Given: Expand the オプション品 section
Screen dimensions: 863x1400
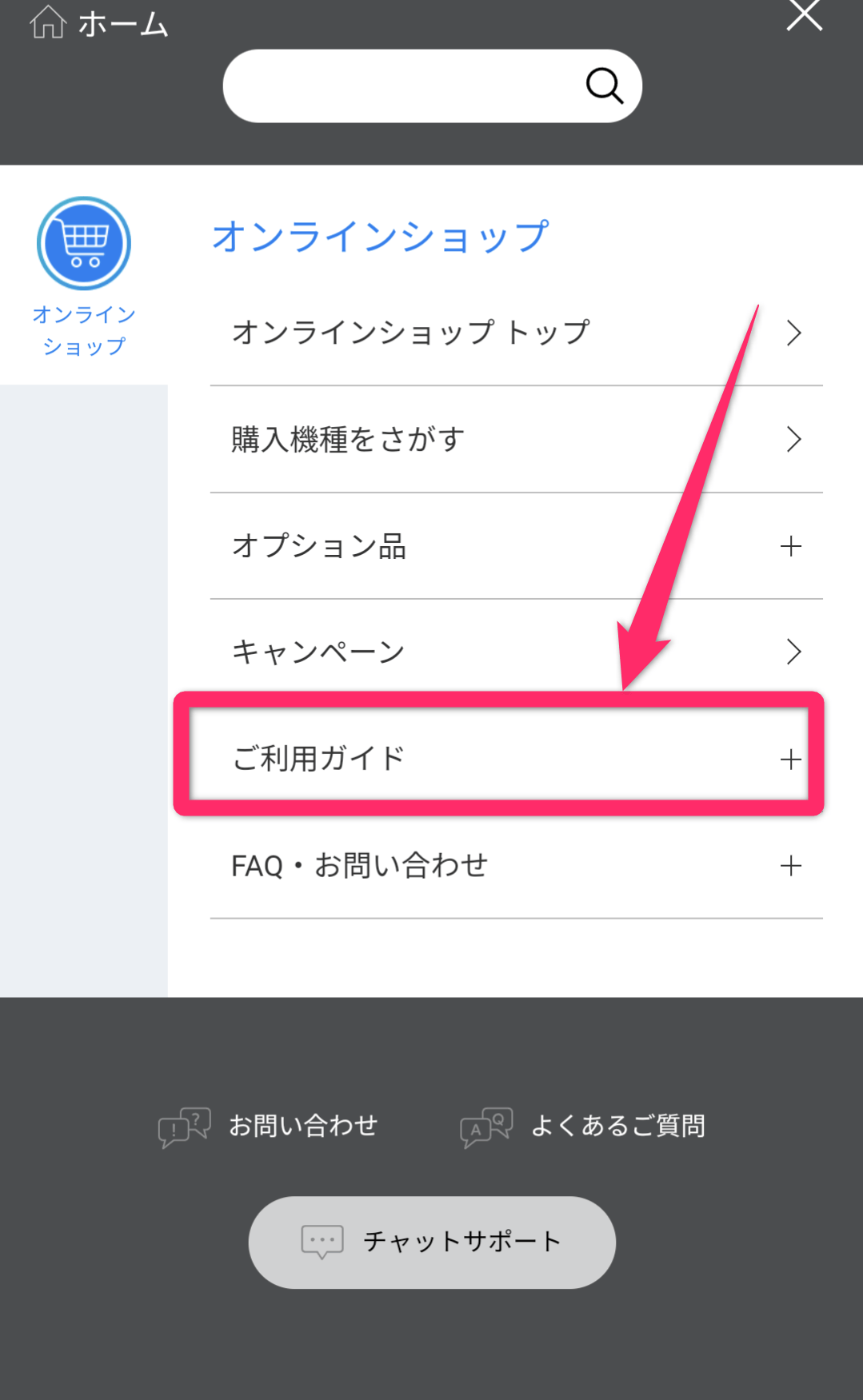Looking at the screenshot, I should click(x=790, y=546).
